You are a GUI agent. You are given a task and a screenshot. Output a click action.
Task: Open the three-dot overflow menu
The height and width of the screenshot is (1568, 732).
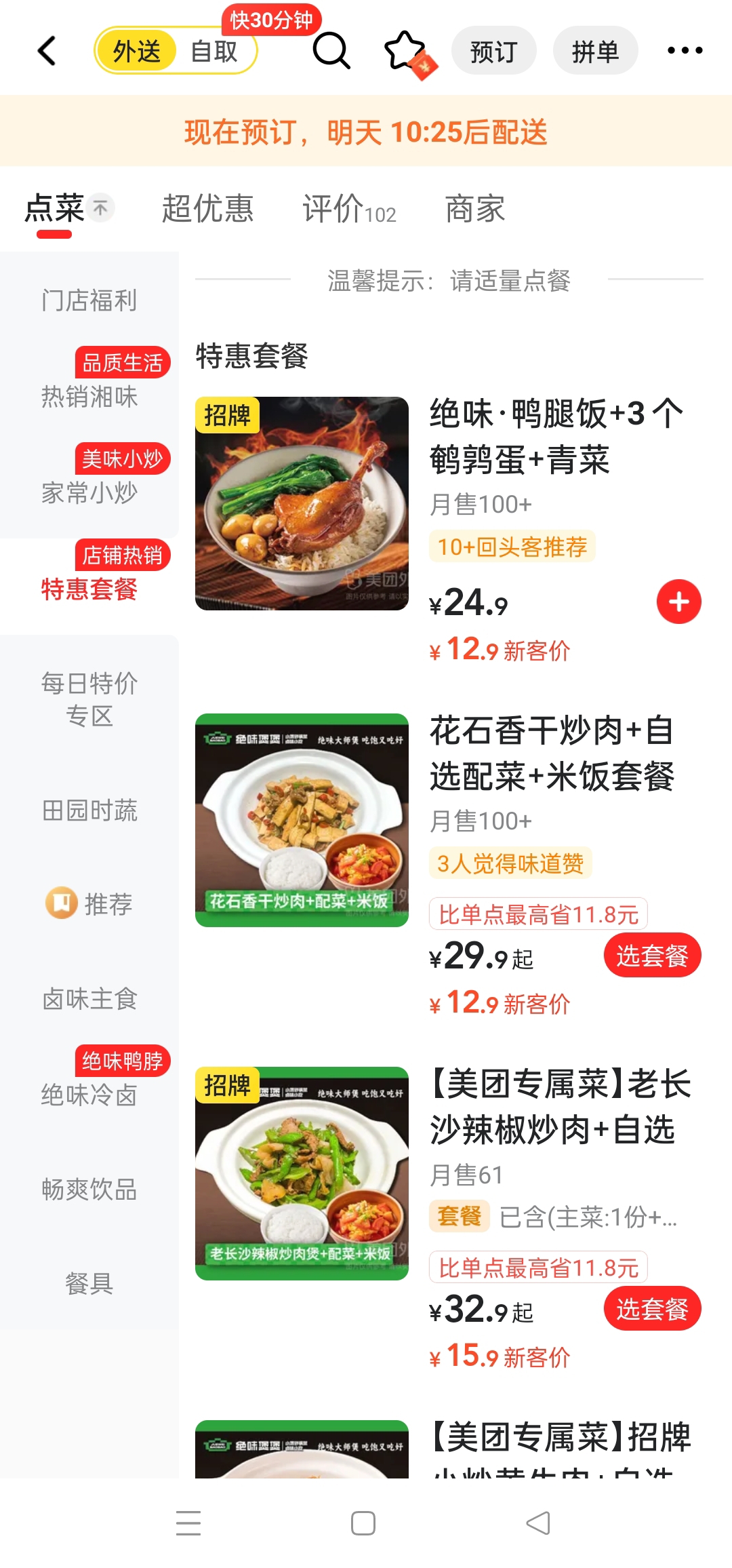pos(685,50)
